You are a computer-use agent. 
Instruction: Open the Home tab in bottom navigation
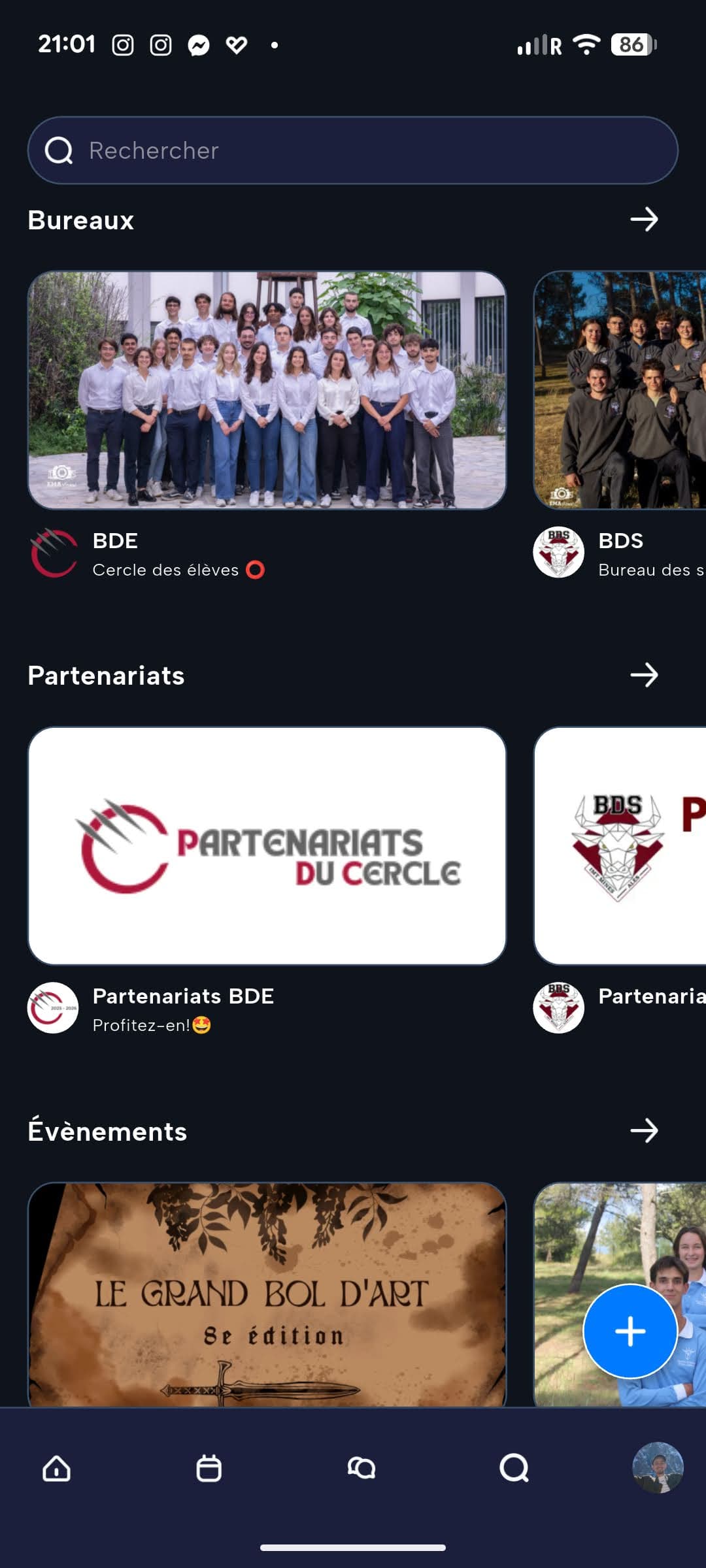[x=56, y=1470]
